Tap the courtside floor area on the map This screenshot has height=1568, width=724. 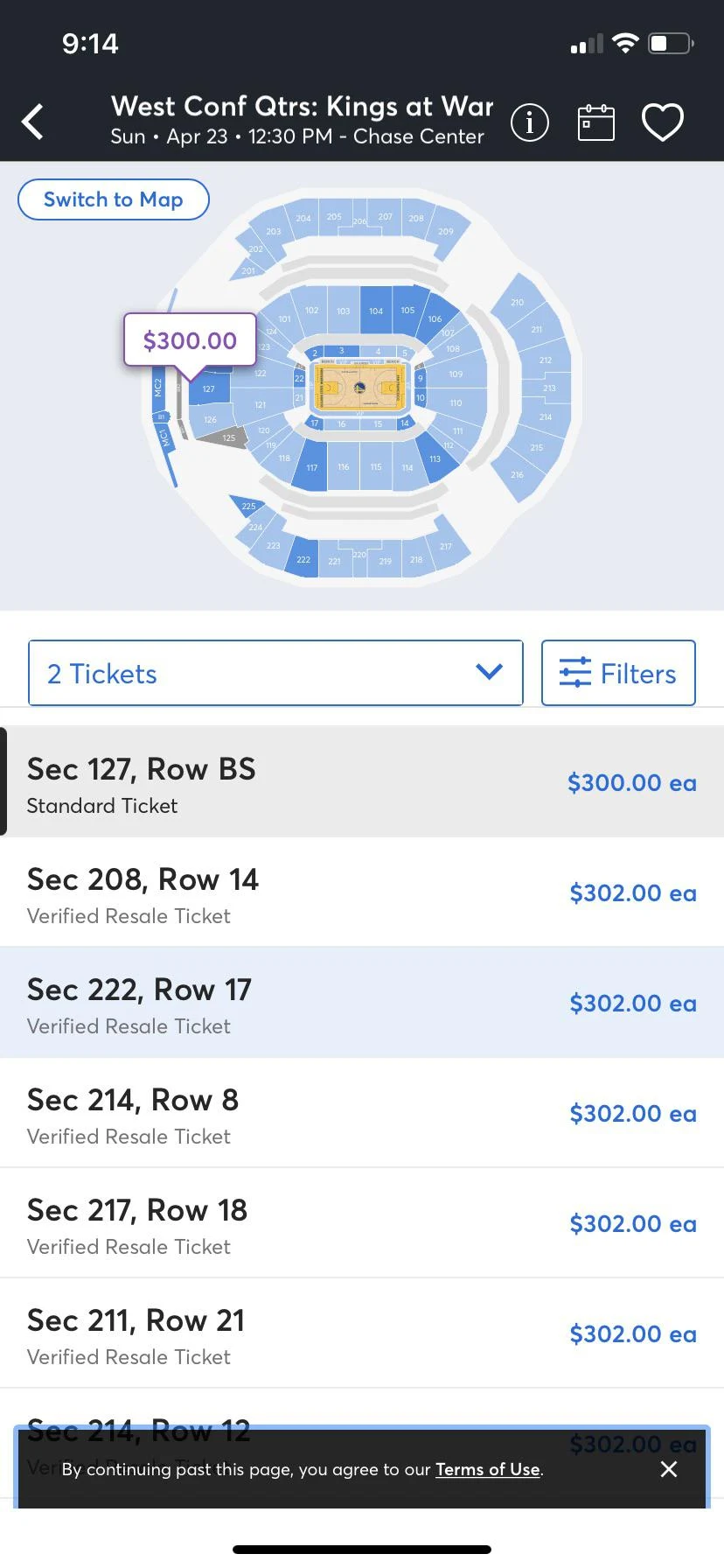[362, 385]
